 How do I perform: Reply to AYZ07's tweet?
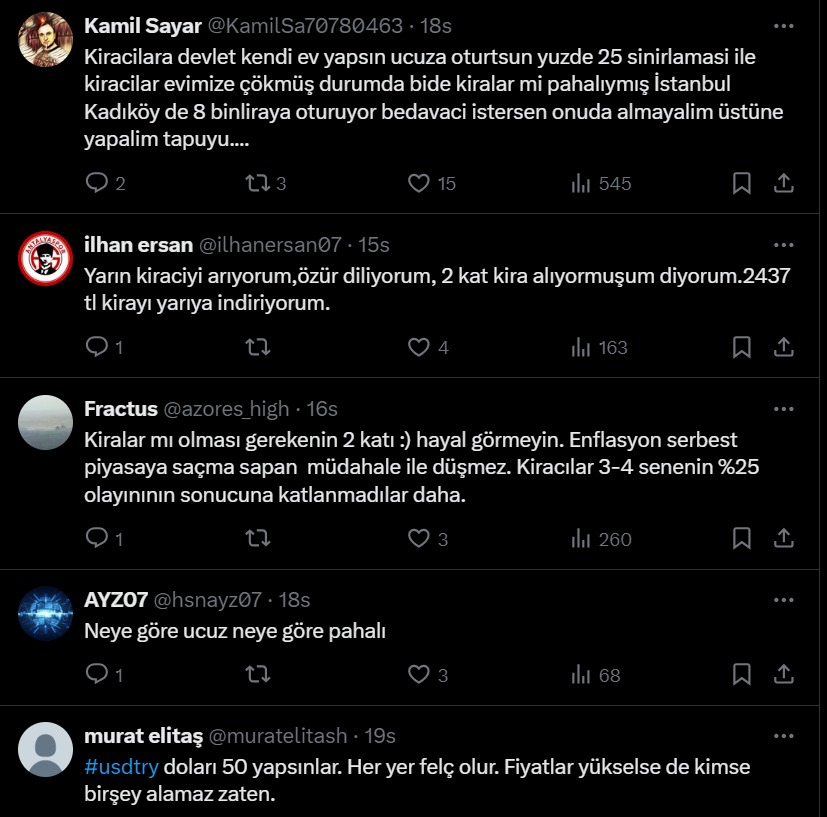tap(97, 675)
